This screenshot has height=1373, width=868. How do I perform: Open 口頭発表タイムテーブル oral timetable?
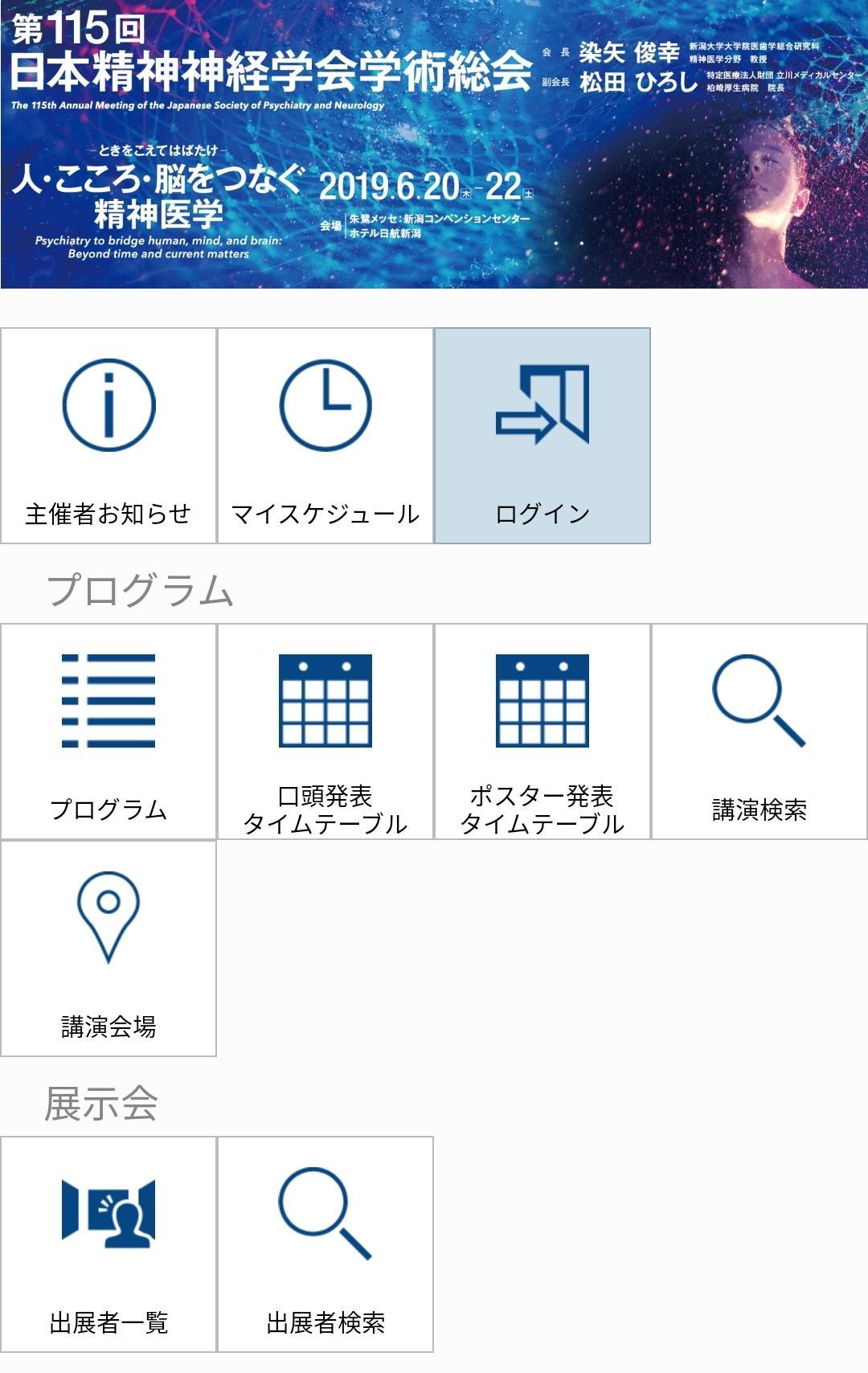(325, 732)
